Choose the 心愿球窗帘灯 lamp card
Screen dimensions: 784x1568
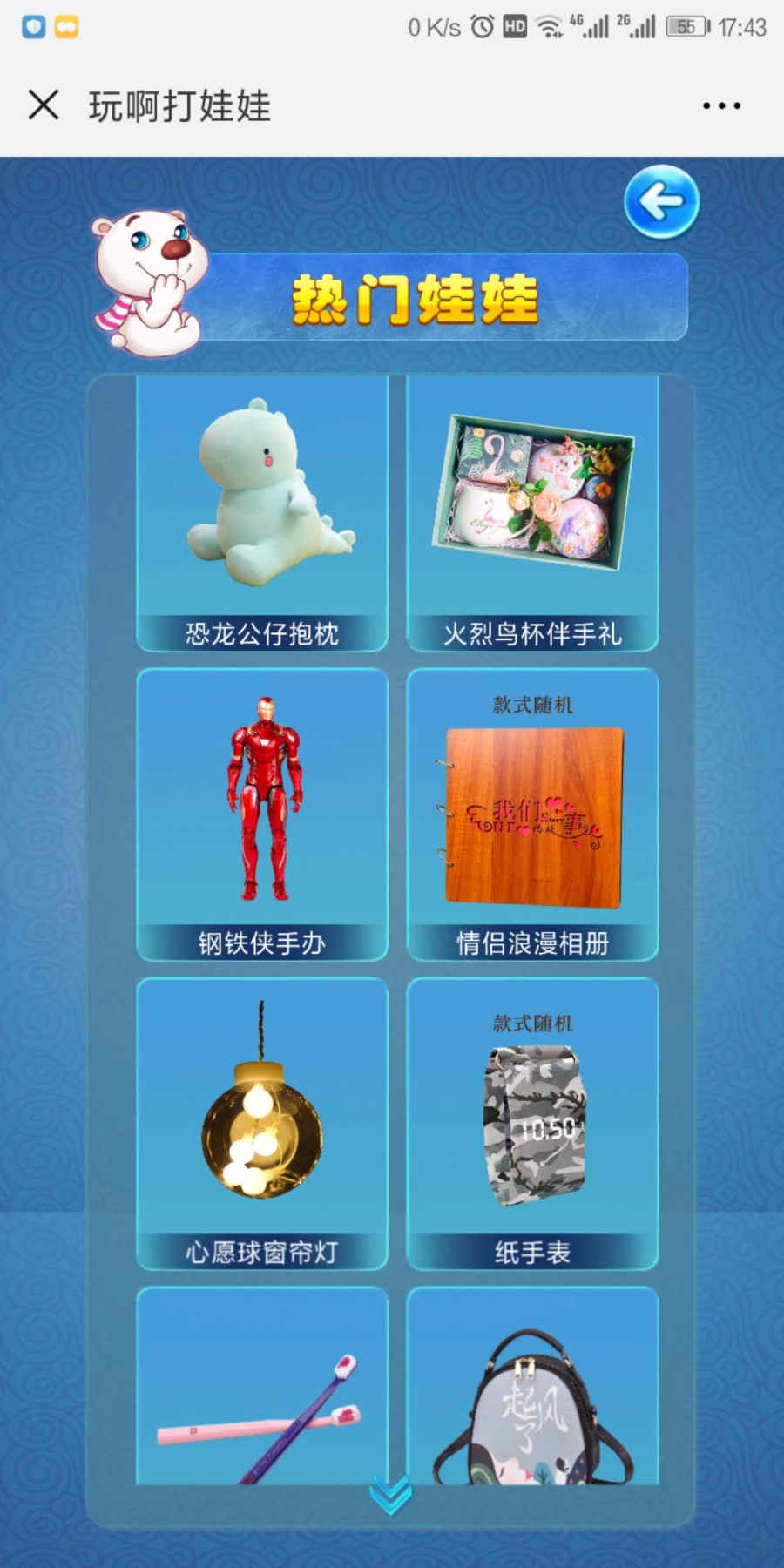[262, 1124]
